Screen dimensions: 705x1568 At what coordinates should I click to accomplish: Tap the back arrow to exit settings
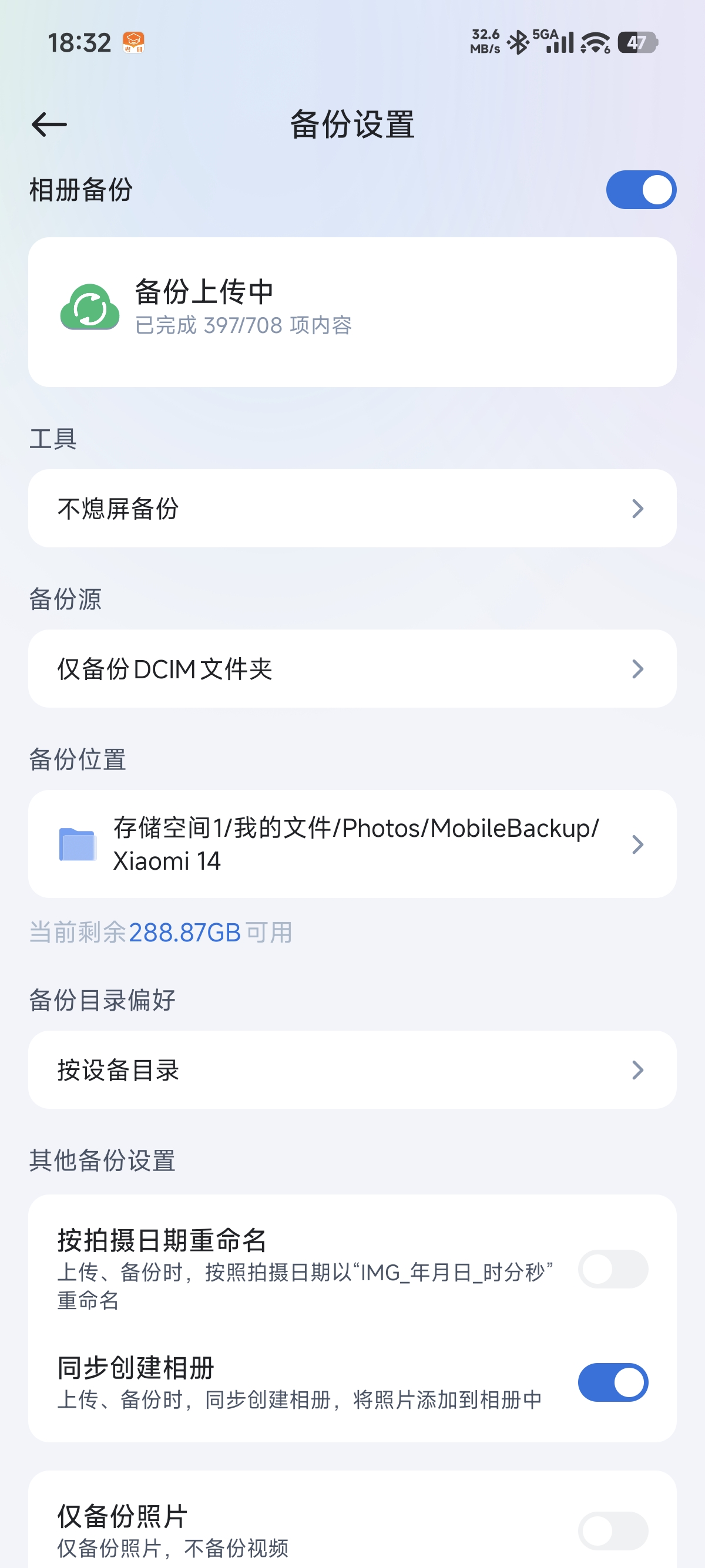[48, 125]
